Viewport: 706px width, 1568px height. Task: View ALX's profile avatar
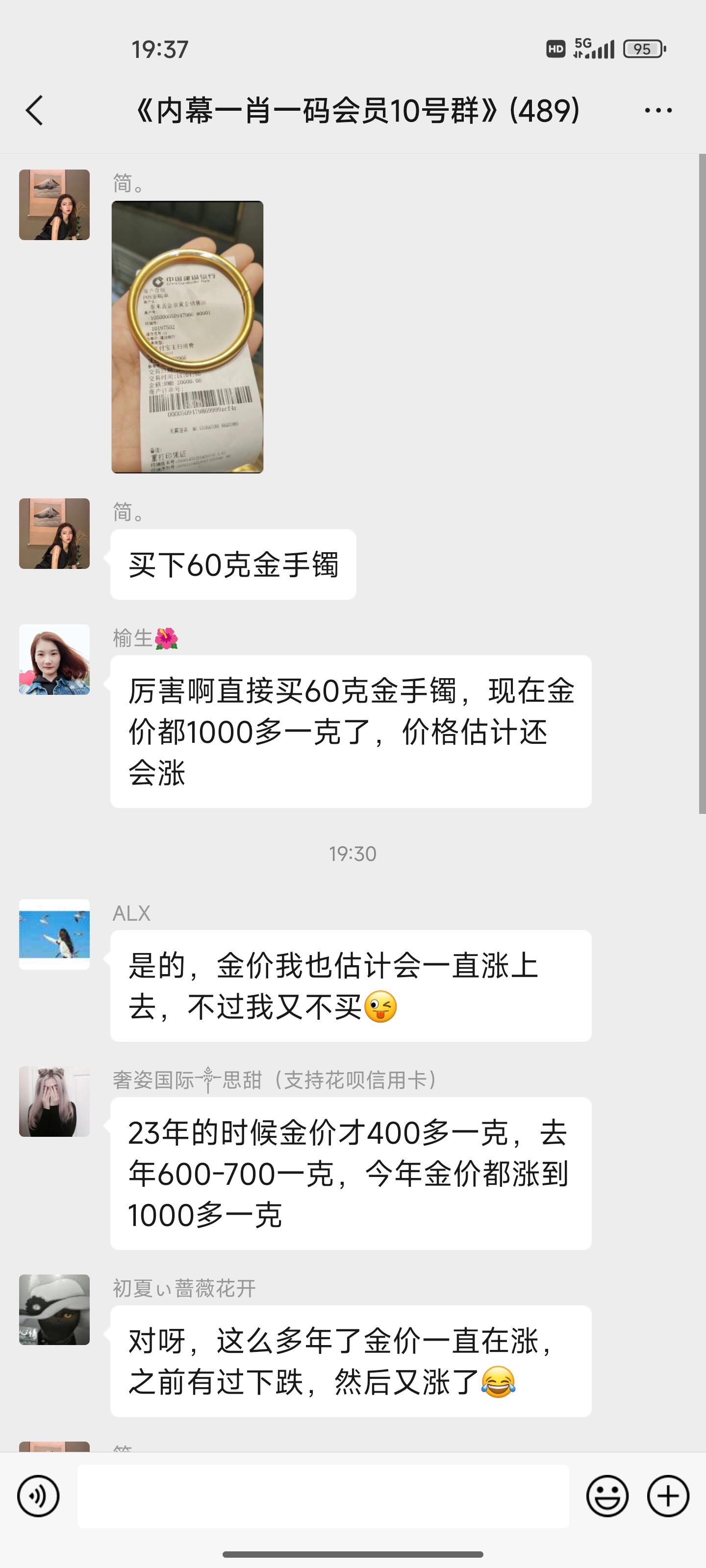pos(54,934)
